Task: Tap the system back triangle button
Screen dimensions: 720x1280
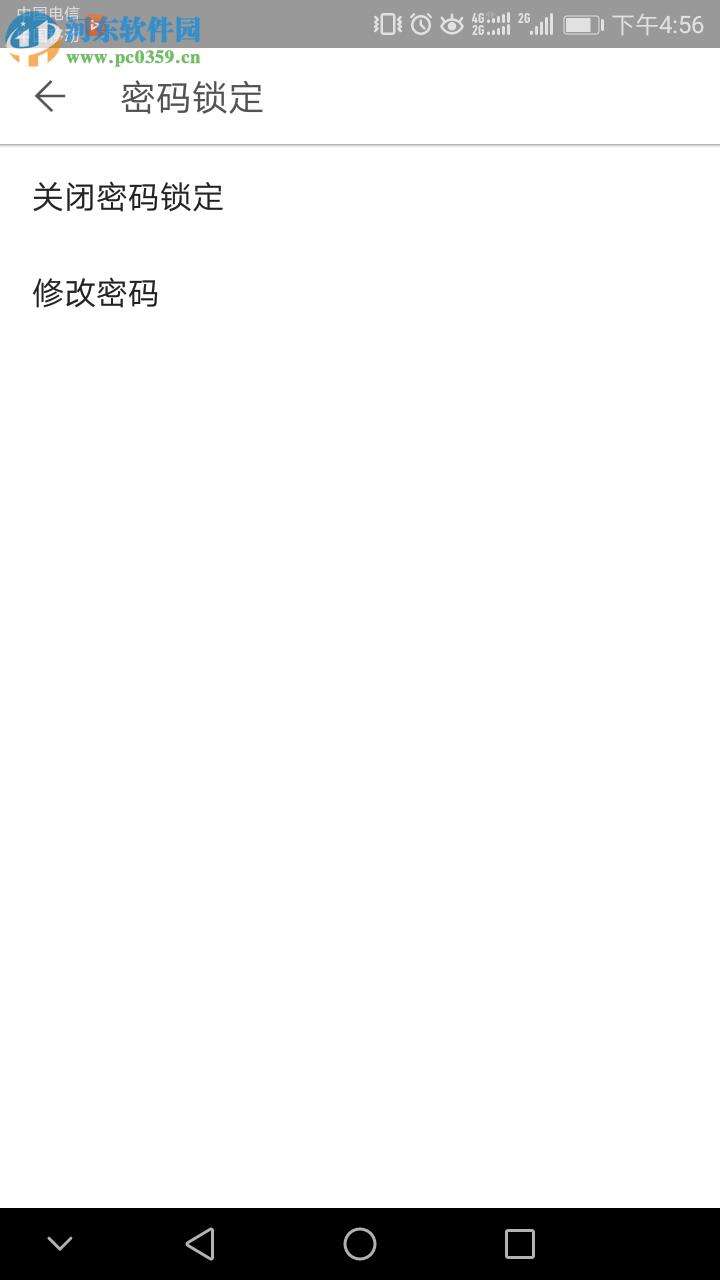Action: point(200,1244)
